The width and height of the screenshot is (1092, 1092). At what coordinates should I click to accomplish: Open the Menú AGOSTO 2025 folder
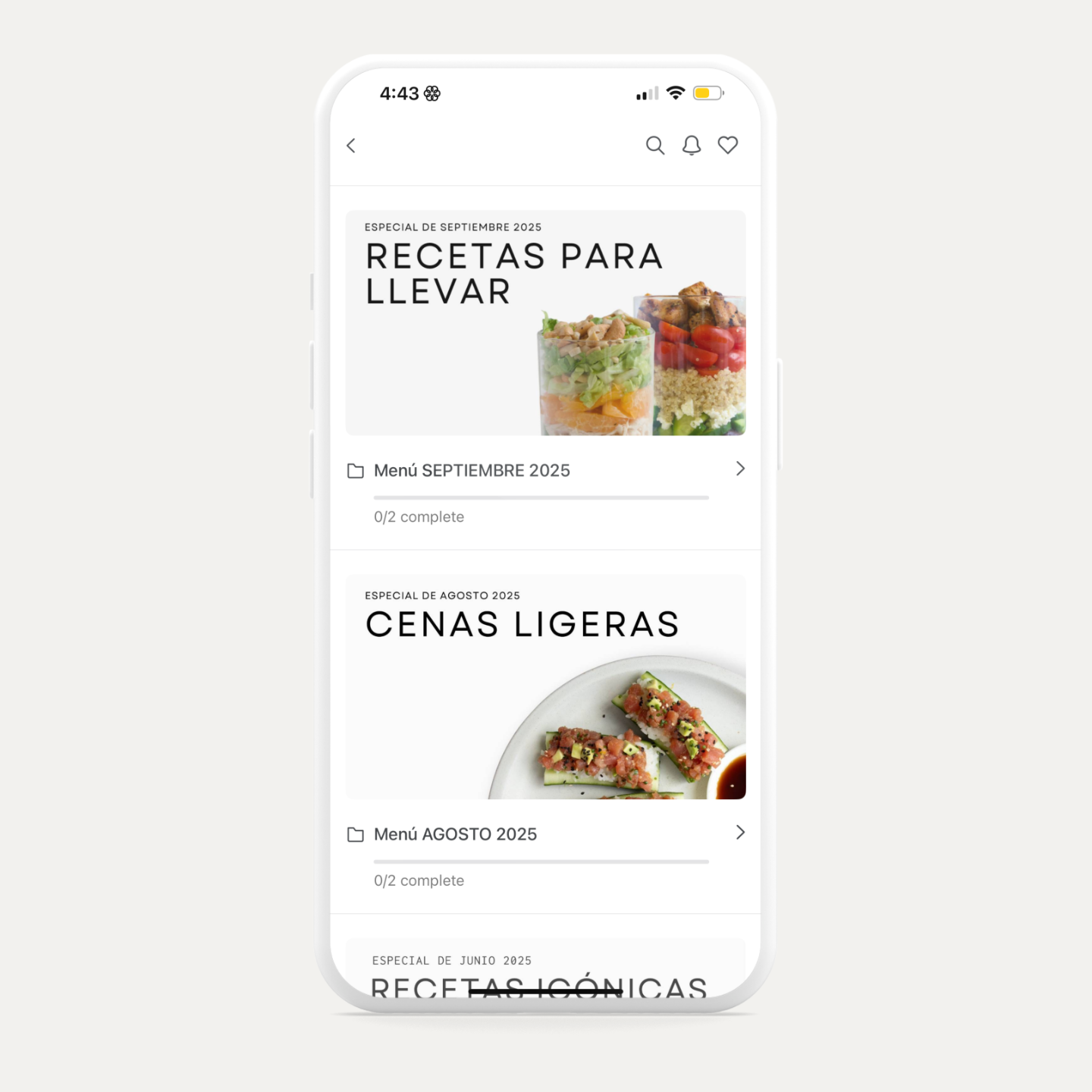coord(545,834)
